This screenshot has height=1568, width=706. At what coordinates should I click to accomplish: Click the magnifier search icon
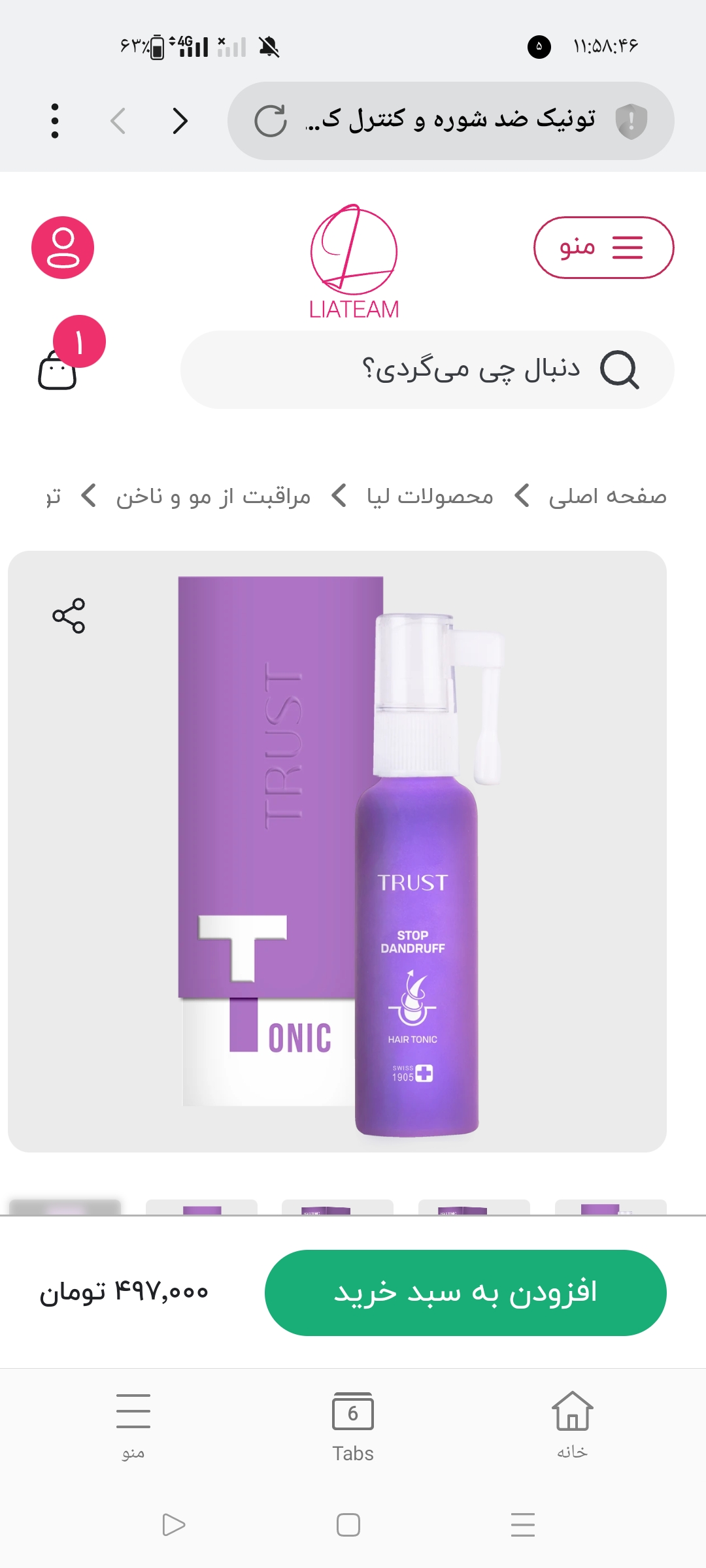tap(620, 369)
